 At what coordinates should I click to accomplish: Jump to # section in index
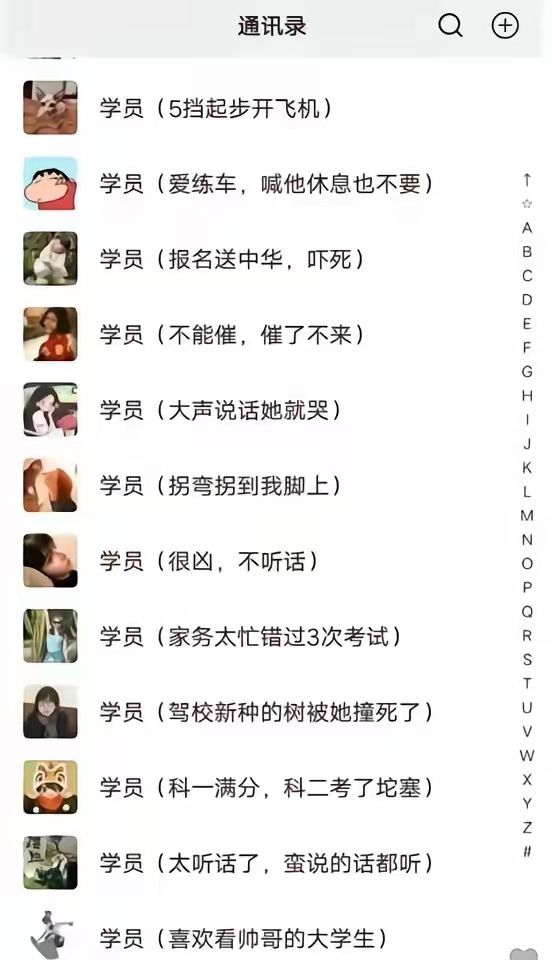pos(527,851)
